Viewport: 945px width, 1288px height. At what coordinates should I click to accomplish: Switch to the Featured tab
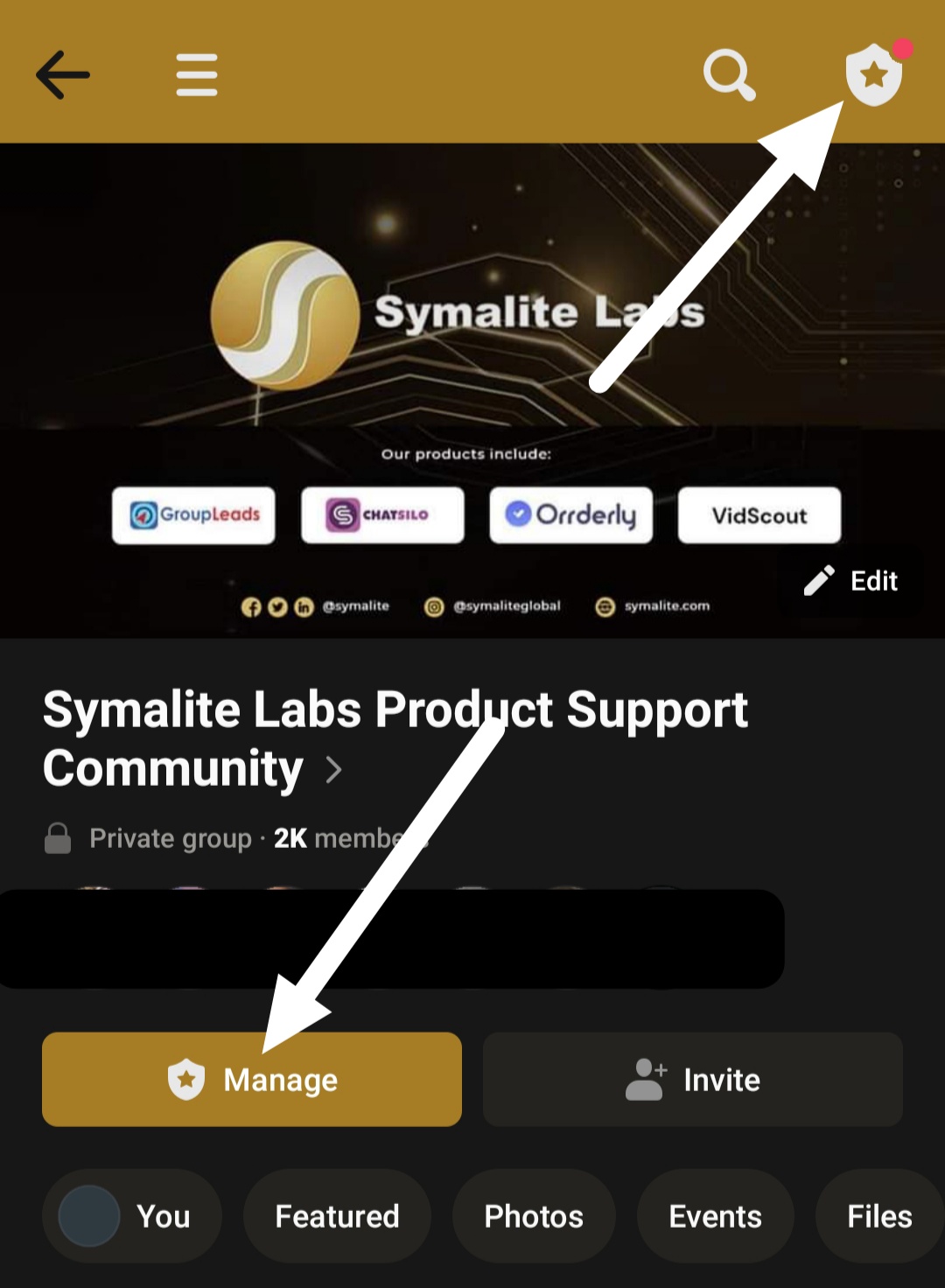point(337,1215)
